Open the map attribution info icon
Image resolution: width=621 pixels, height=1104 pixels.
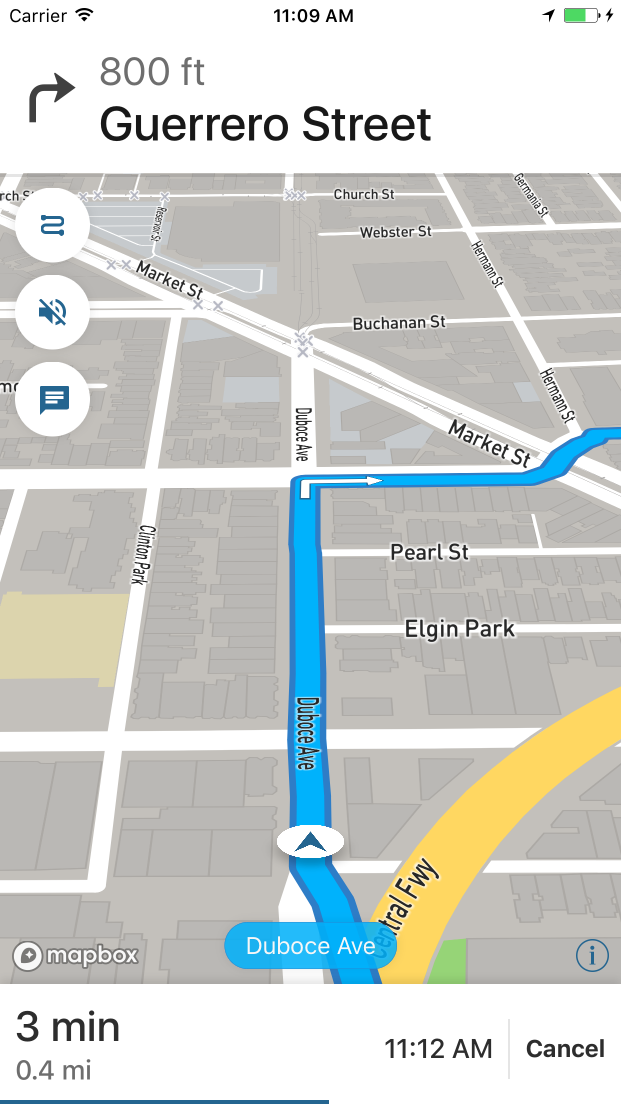tap(592, 956)
